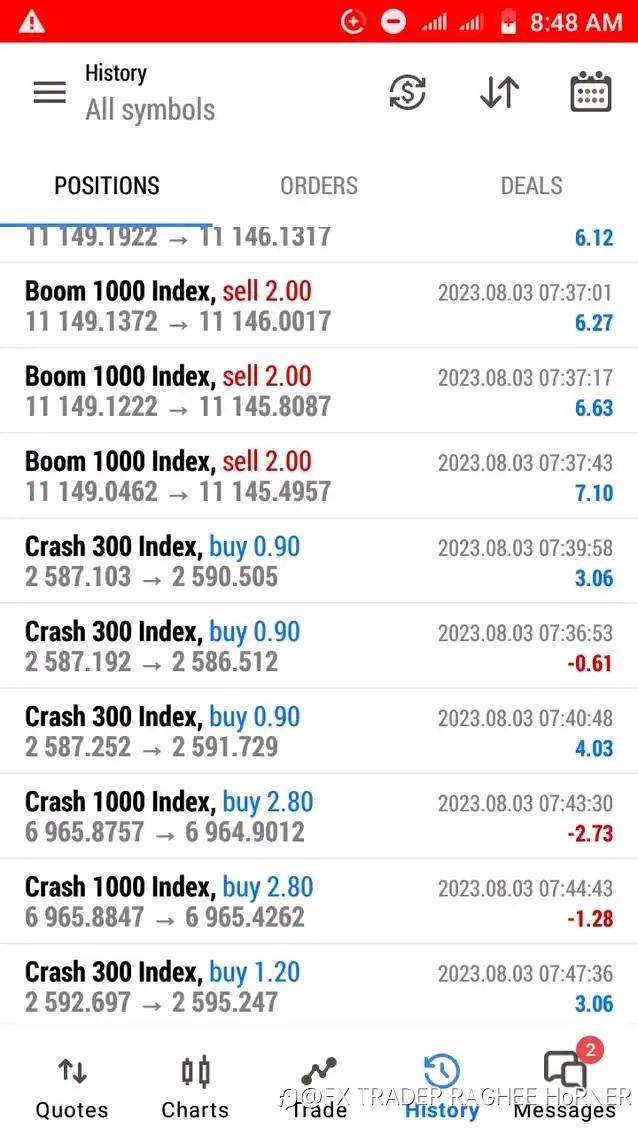Open the calendar date range picker
The height and width of the screenshot is (1135, 638).
(x=590, y=93)
